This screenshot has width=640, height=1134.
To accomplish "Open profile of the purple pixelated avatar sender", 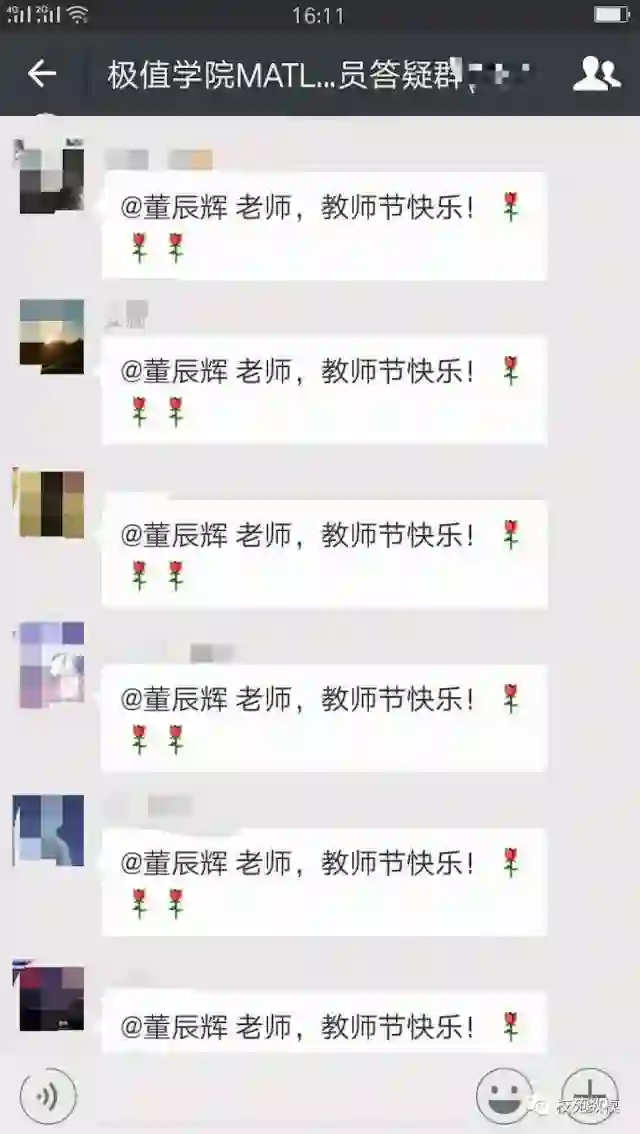I will tap(51, 665).
